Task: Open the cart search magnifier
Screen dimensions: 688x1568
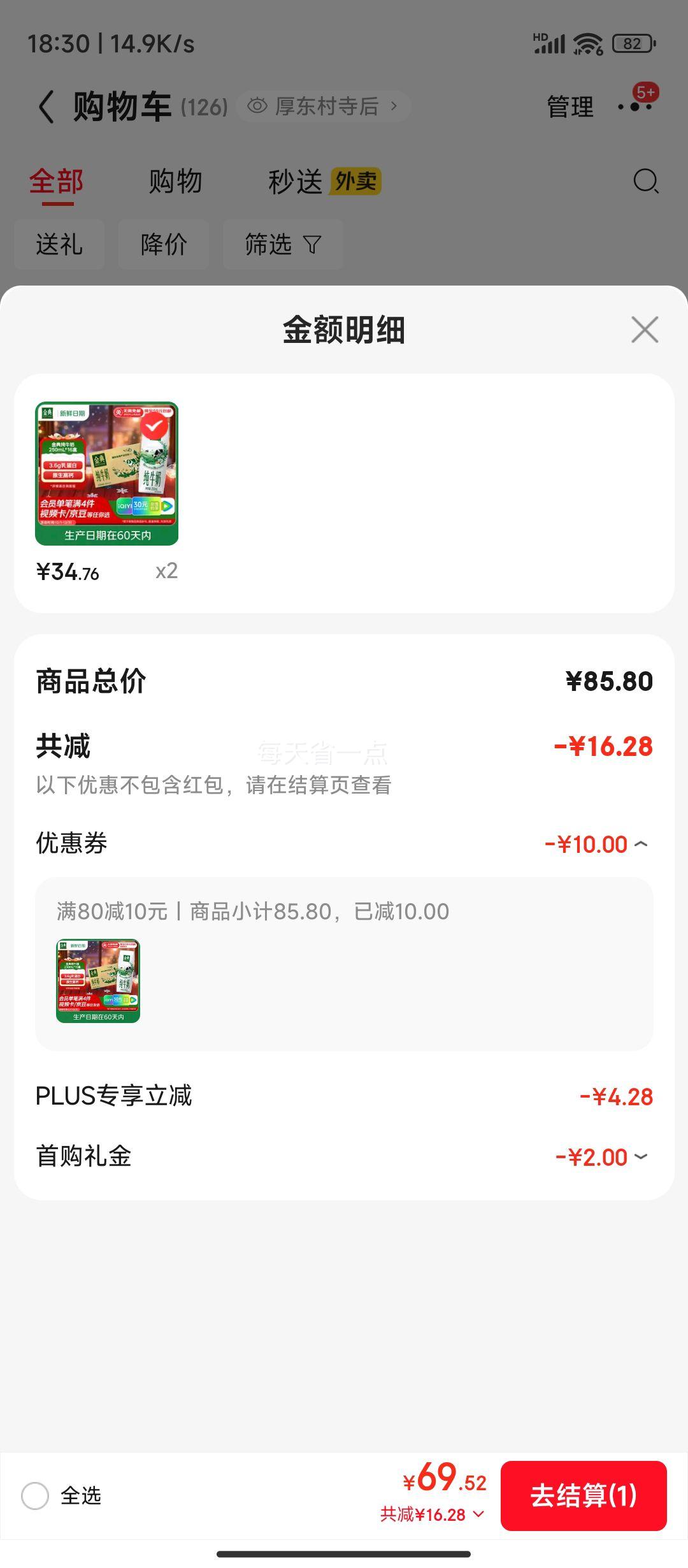Action: click(645, 182)
